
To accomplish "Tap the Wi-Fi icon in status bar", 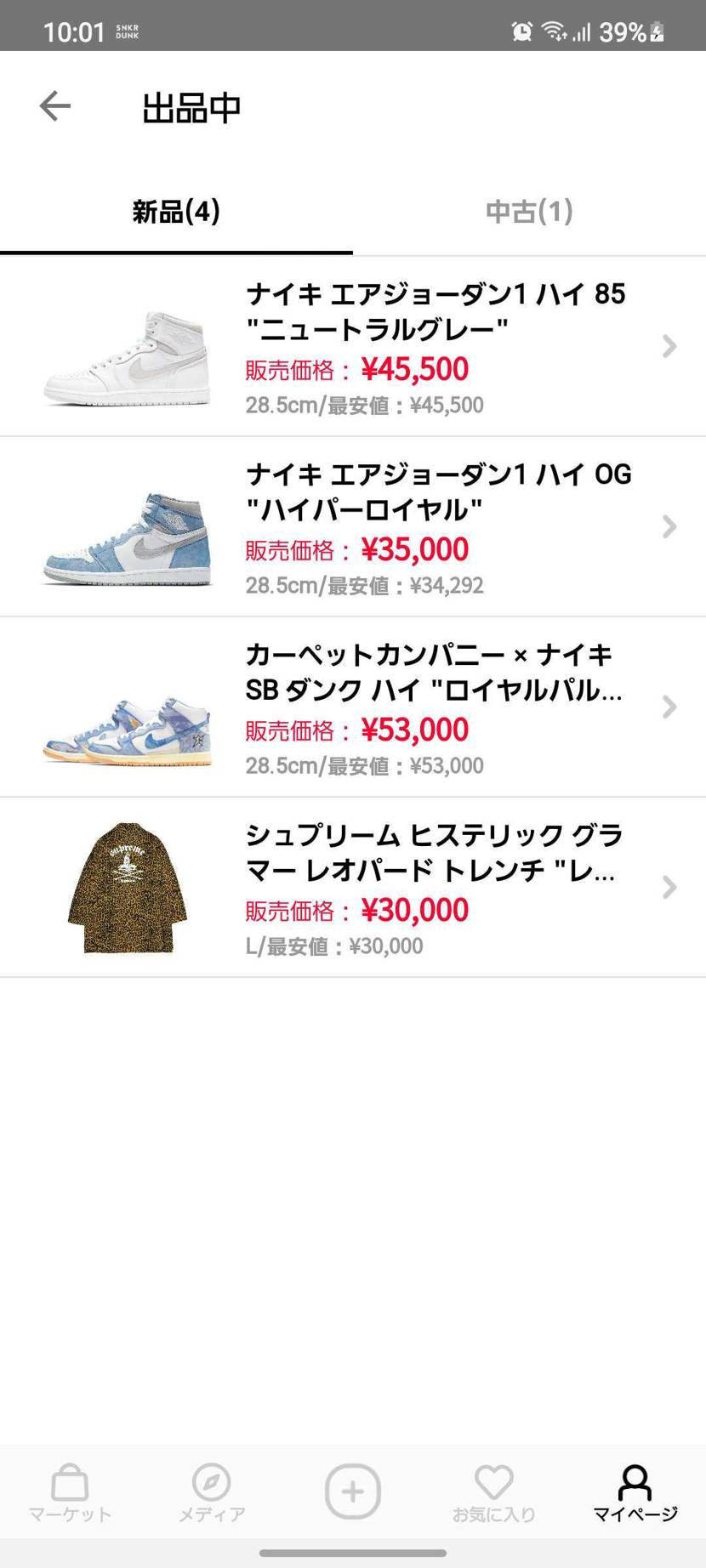I will point(554,31).
